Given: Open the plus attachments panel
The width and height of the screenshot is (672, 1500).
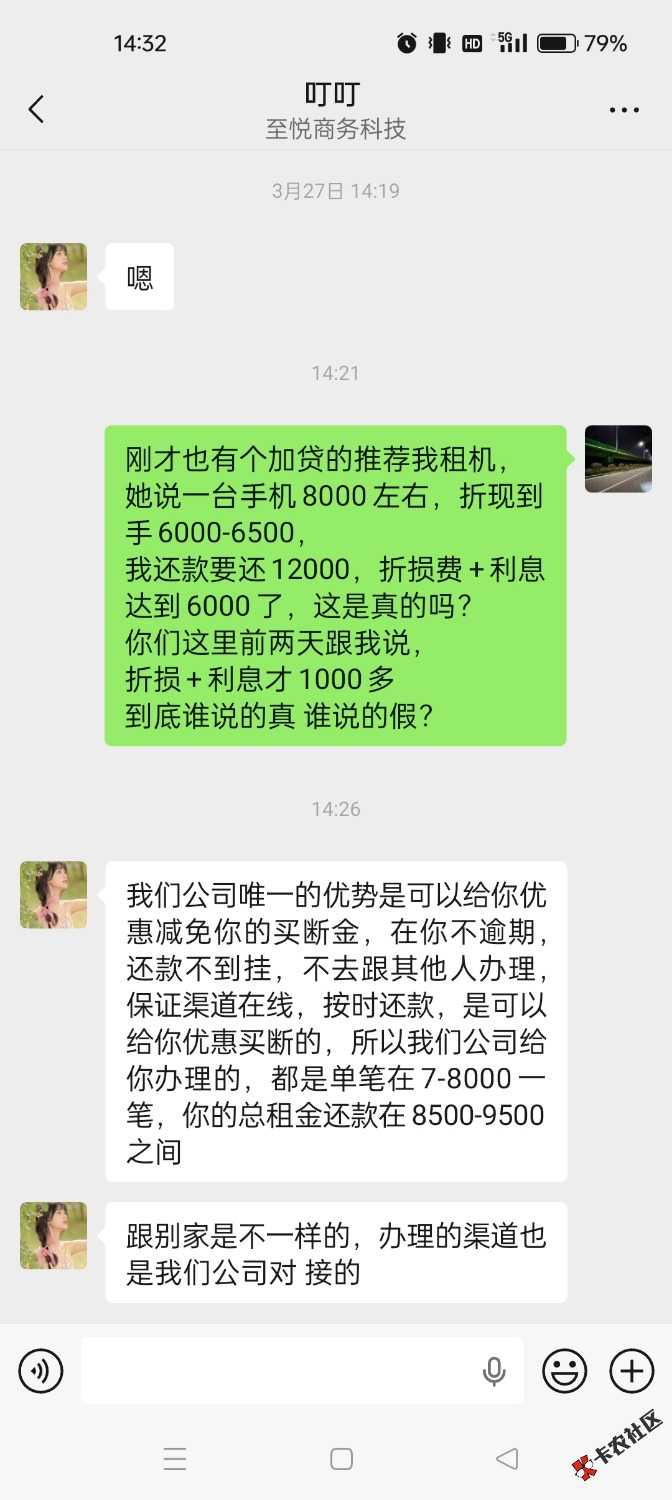Looking at the screenshot, I should point(631,1371).
